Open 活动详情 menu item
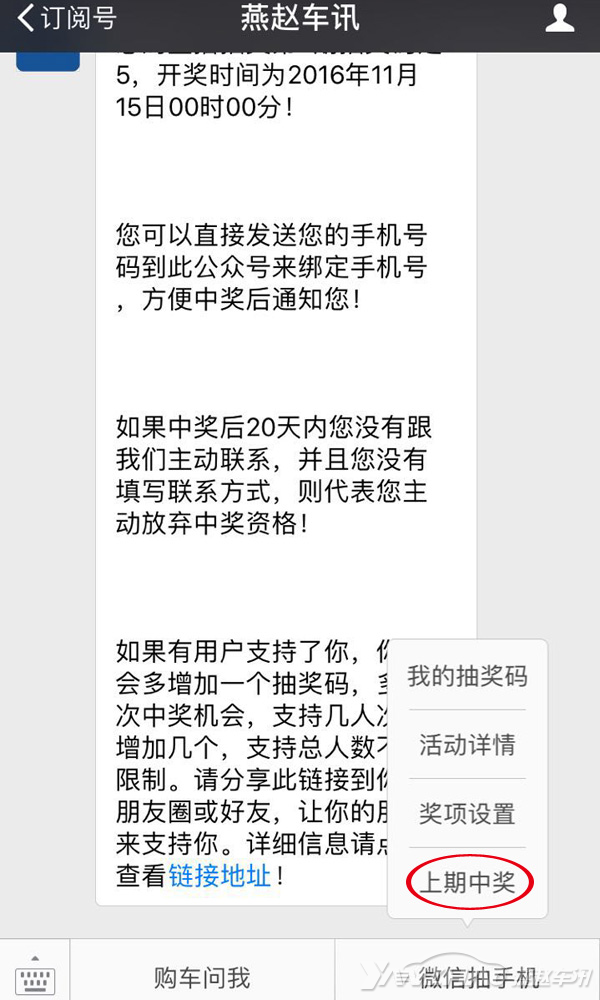600x1000 pixels. pos(467,744)
